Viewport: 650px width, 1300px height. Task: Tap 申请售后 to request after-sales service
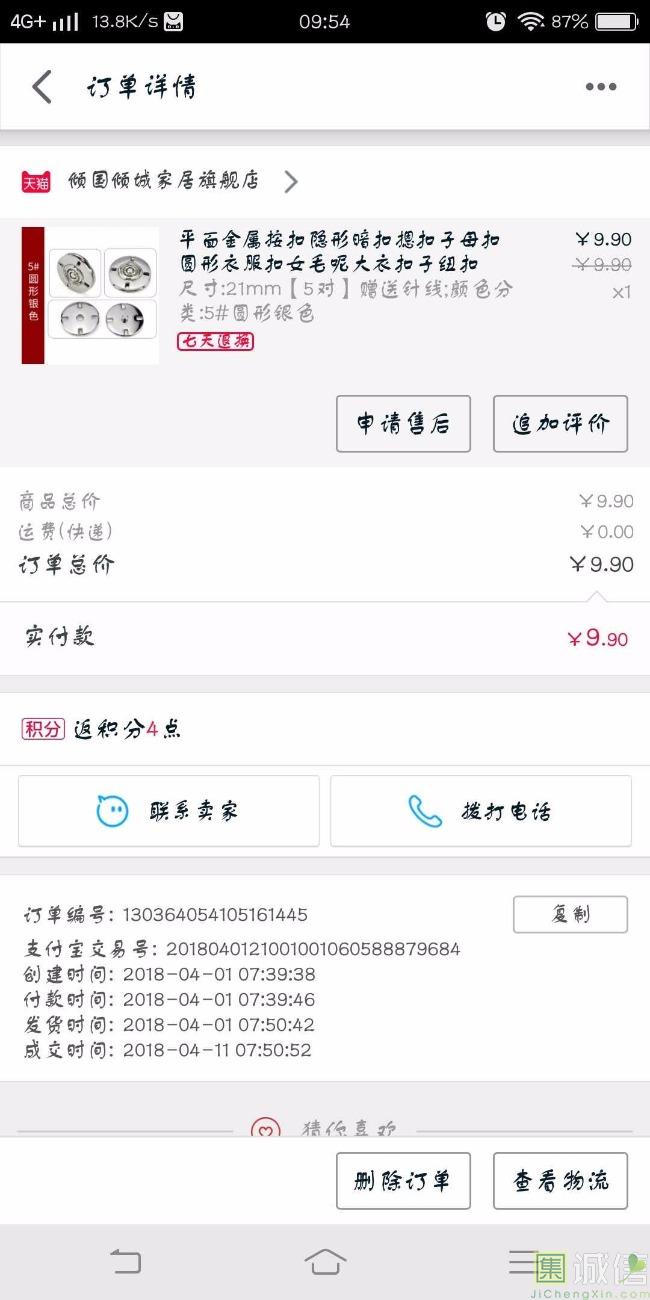point(403,424)
